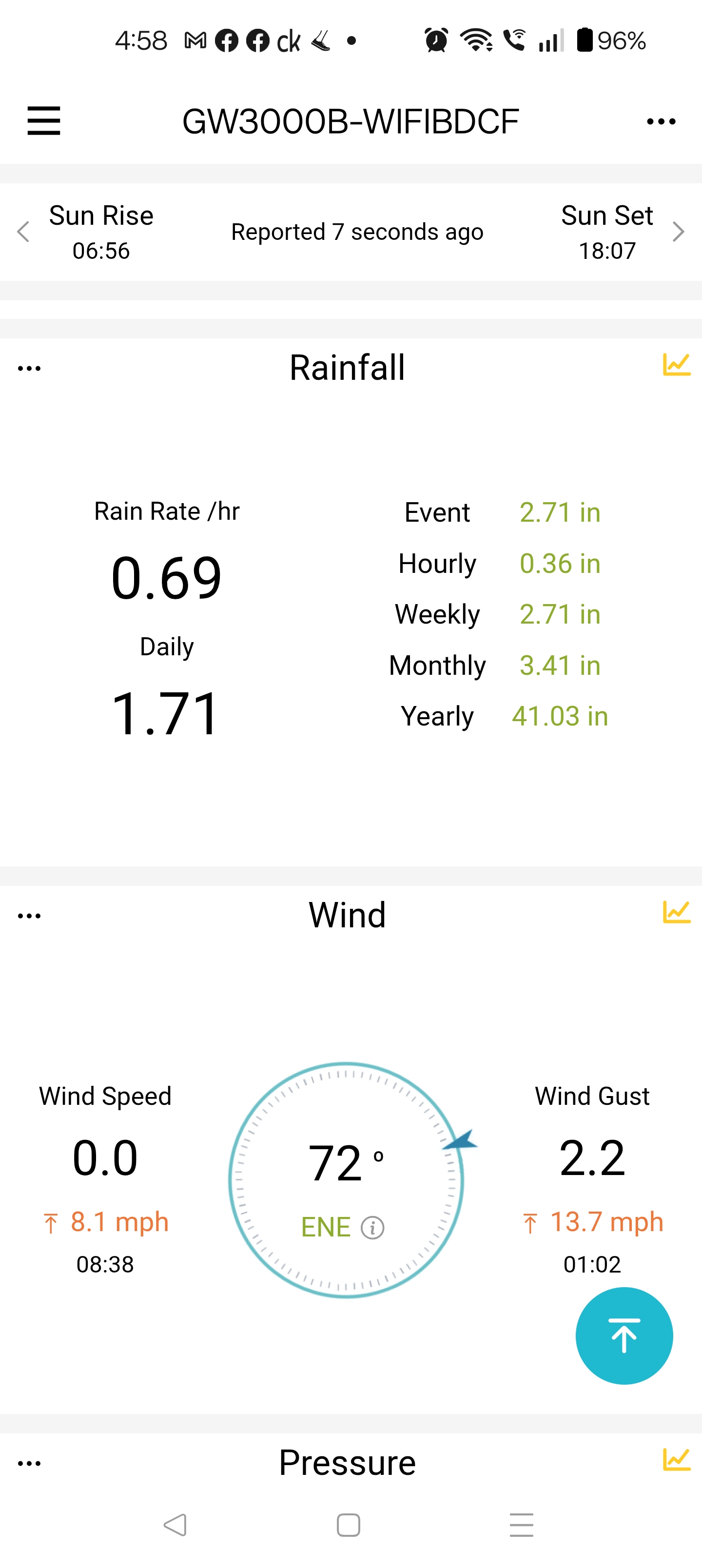This screenshot has width=702, height=1568.
Task: Open the device overflow menu in header
Action: pos(661,122)
